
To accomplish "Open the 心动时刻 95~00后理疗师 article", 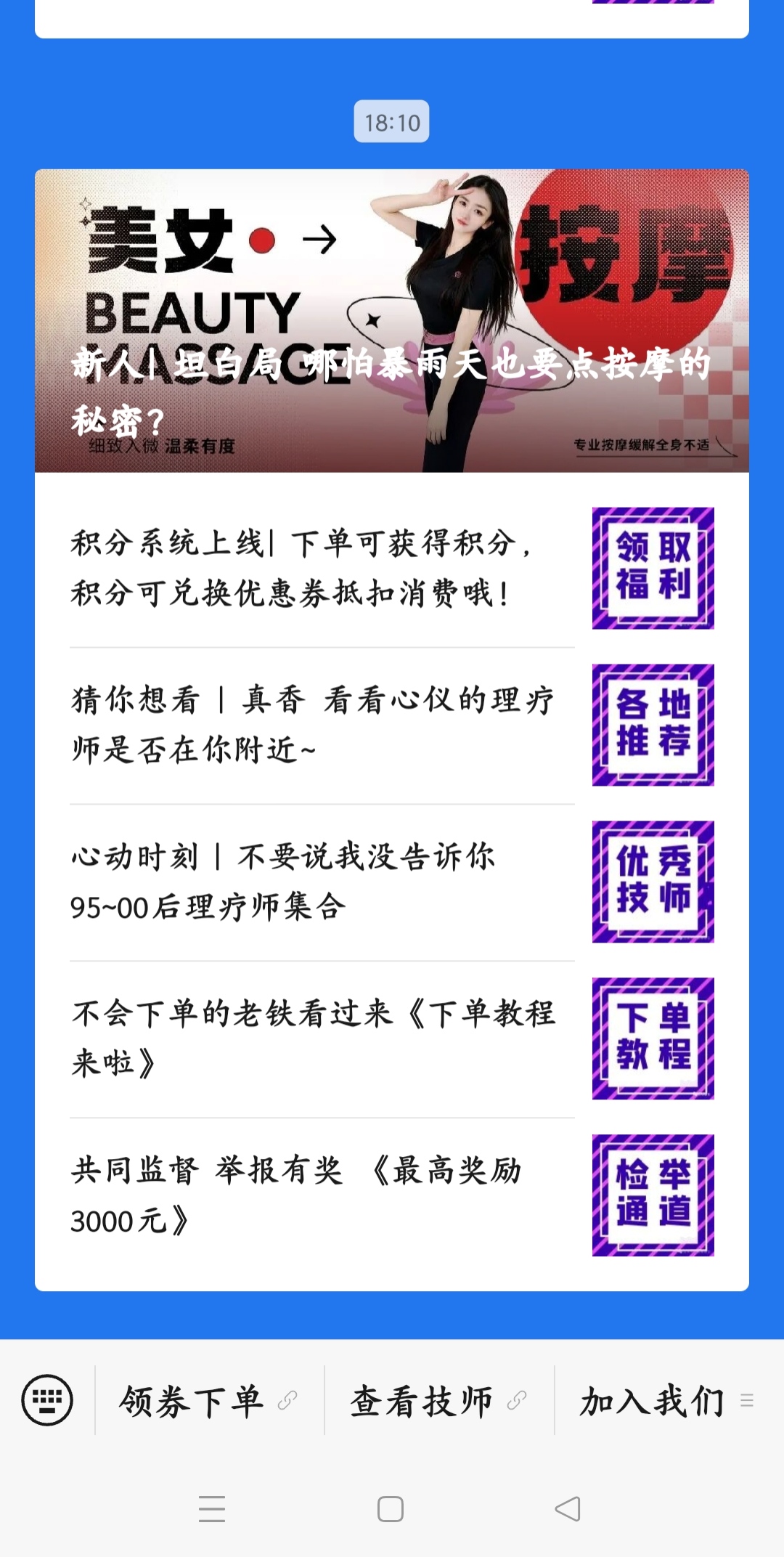I will click(319, 882).
